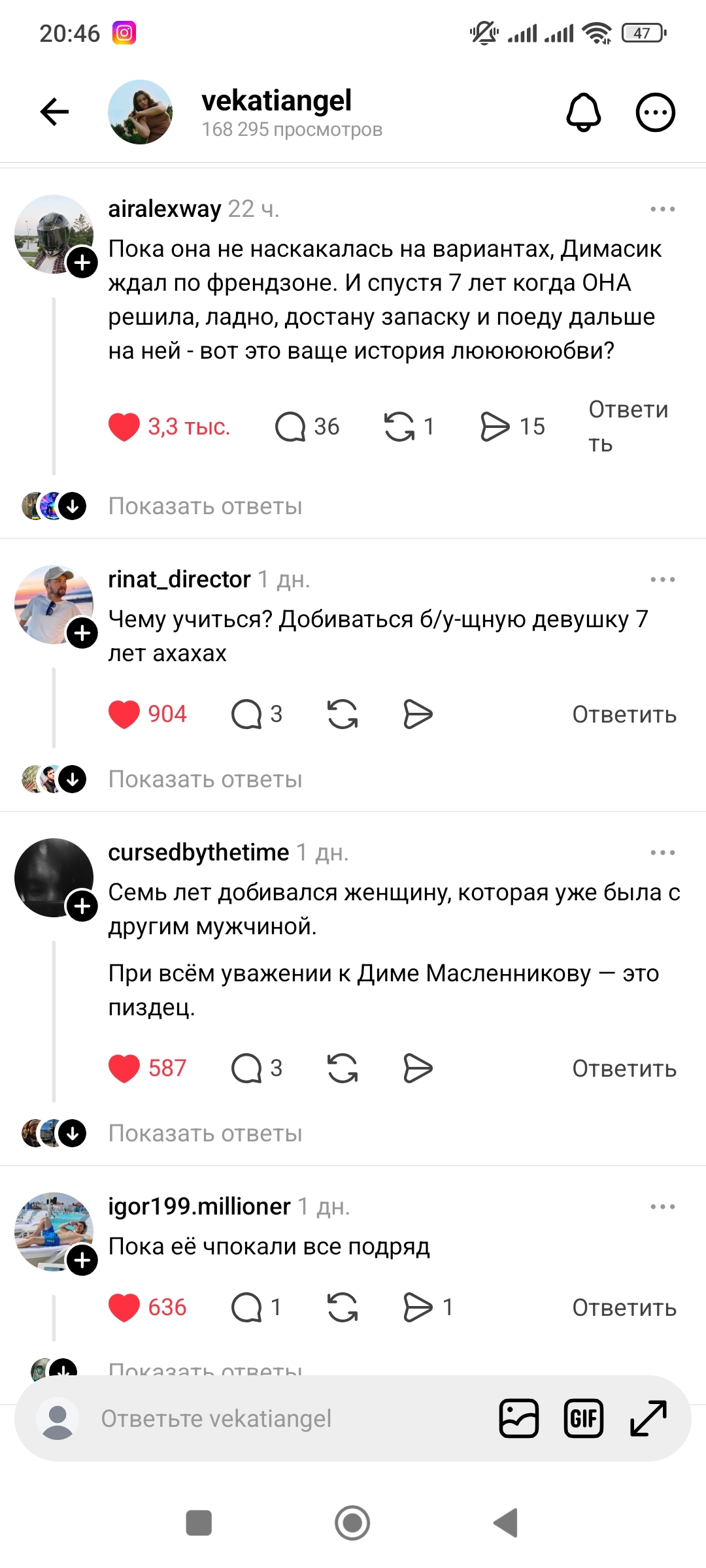Reply to rinat_director with Ответить
706x1568 pixels.
click(x=624, y=715)
